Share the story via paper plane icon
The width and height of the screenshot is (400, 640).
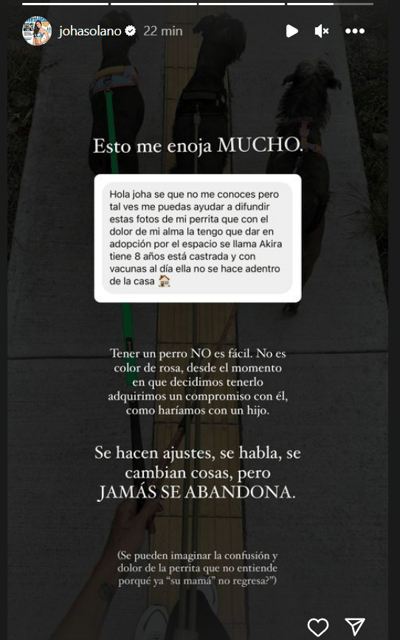[354, 626]
